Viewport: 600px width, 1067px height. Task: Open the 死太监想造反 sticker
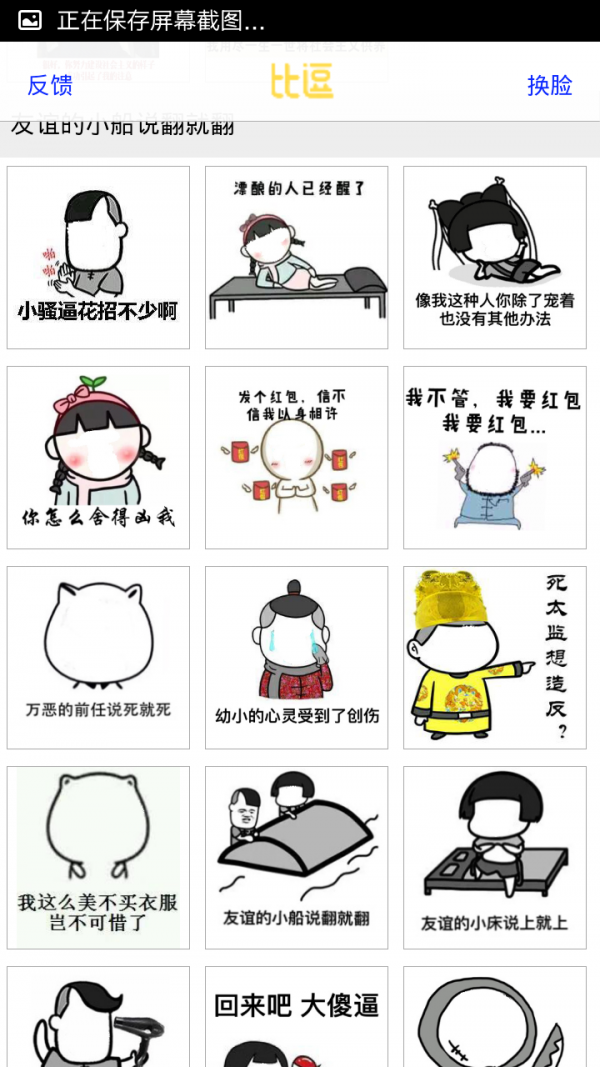494,658
